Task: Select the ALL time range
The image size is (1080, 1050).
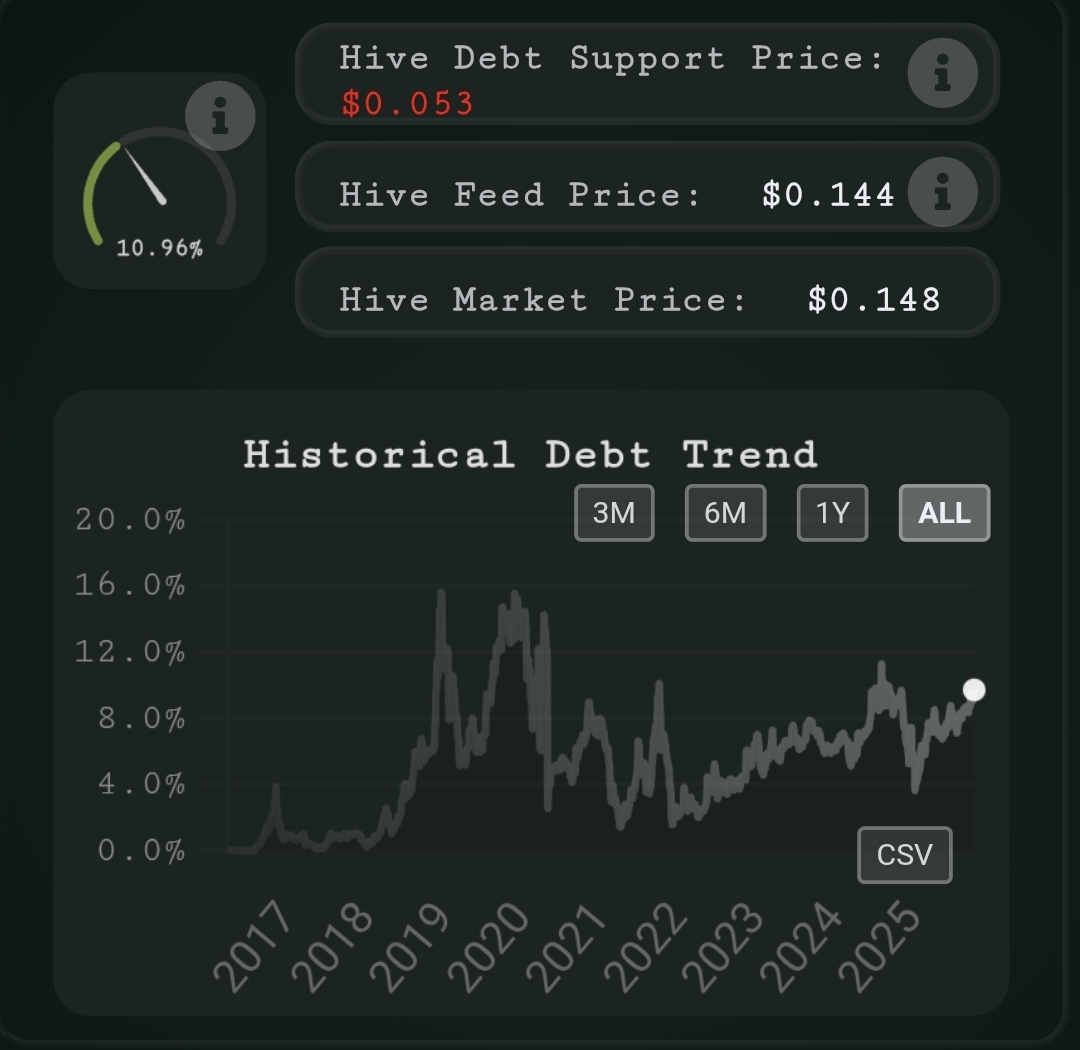Action: coord(944,513)
